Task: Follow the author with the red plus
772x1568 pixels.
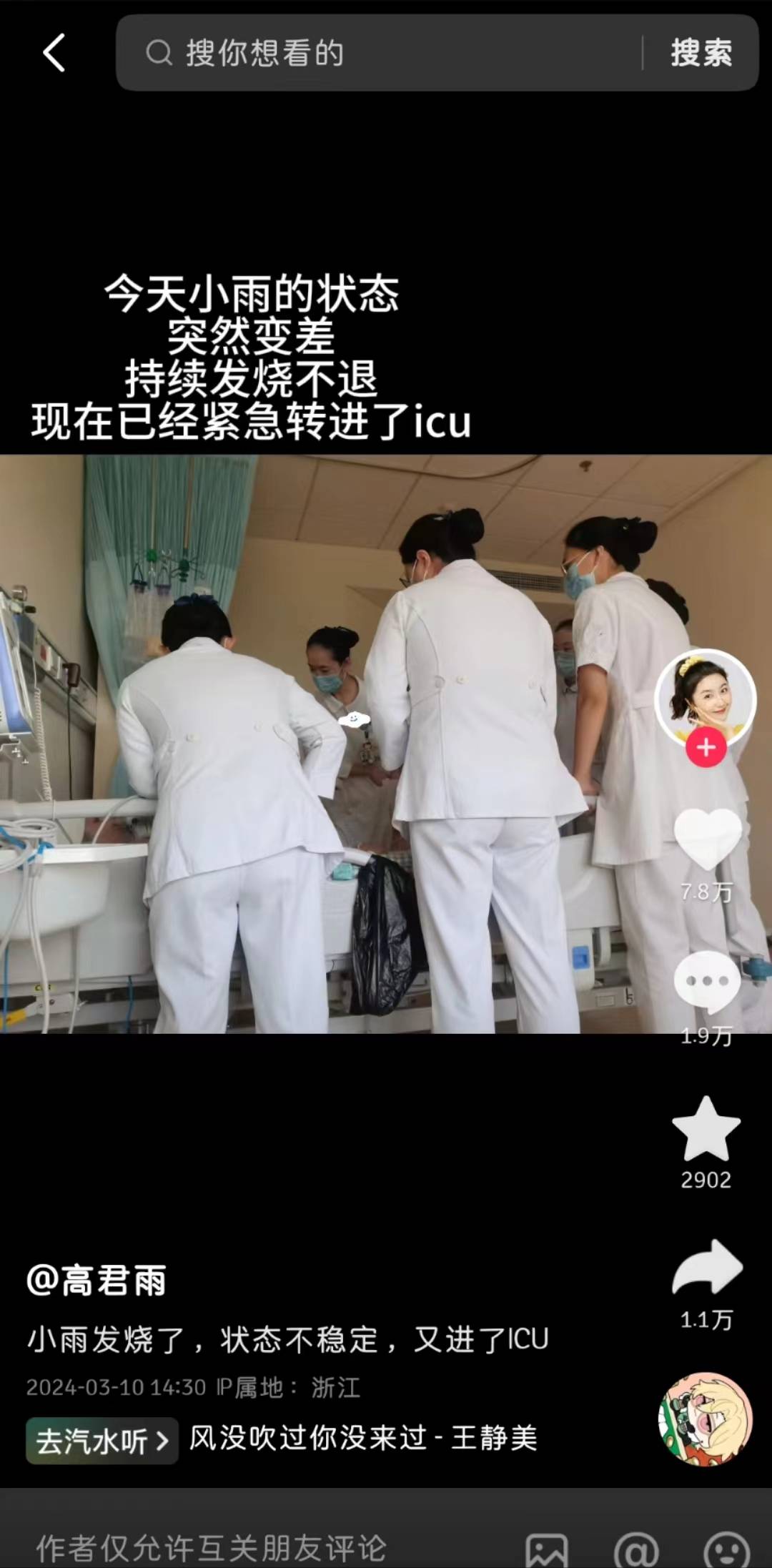Action: pos(706,748)
